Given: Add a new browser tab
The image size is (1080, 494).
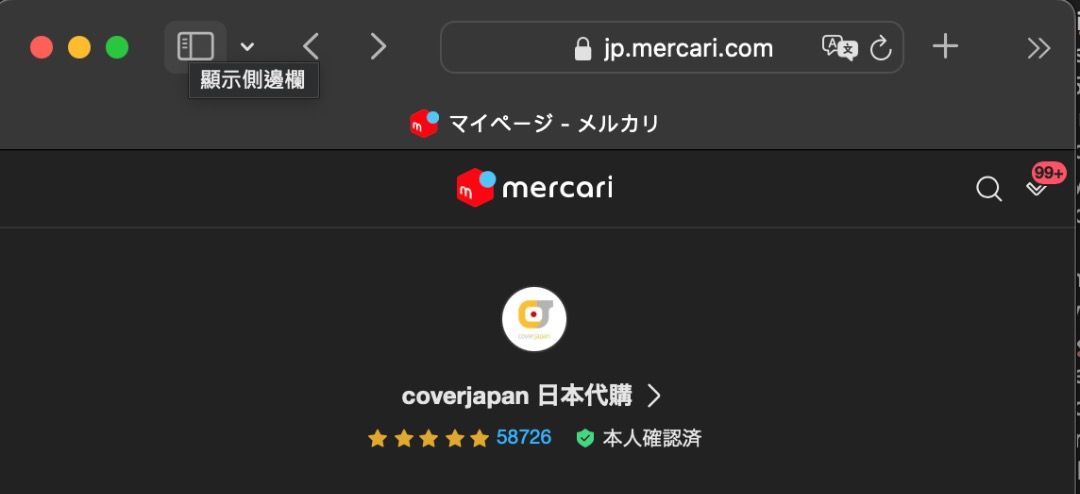Looking at the screenshot, I should (945, 47).
